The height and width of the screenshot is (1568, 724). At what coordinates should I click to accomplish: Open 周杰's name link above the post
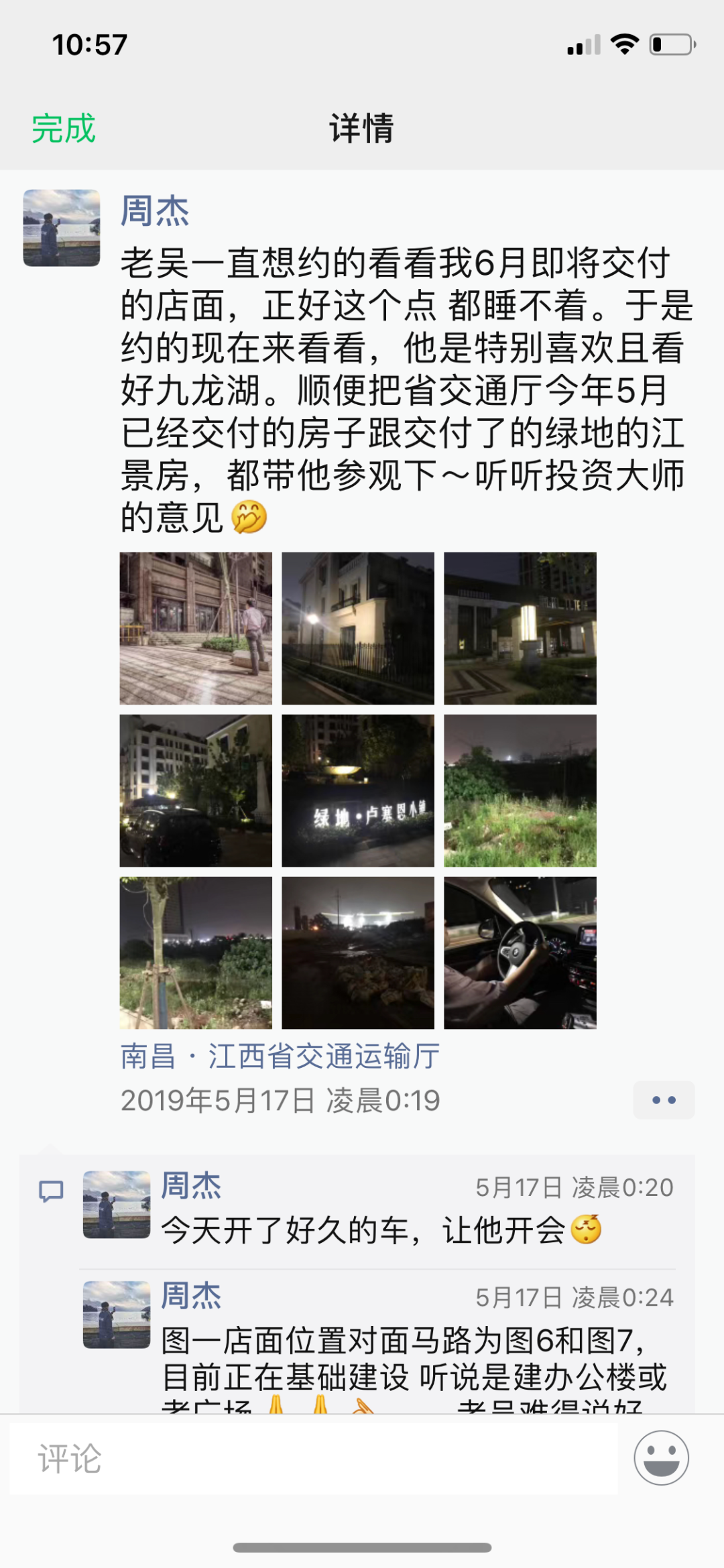155,211
